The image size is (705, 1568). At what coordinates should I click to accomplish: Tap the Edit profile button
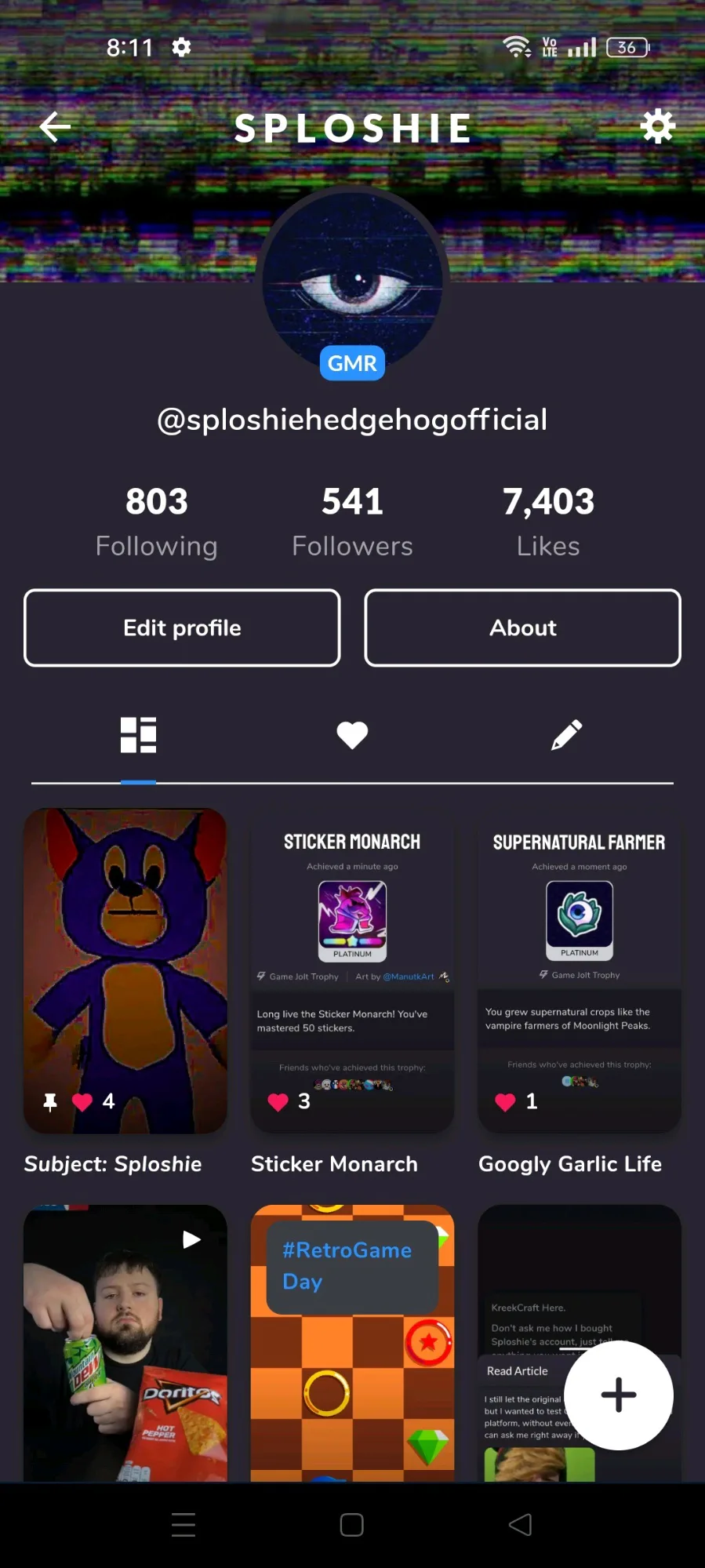point(182,628)
